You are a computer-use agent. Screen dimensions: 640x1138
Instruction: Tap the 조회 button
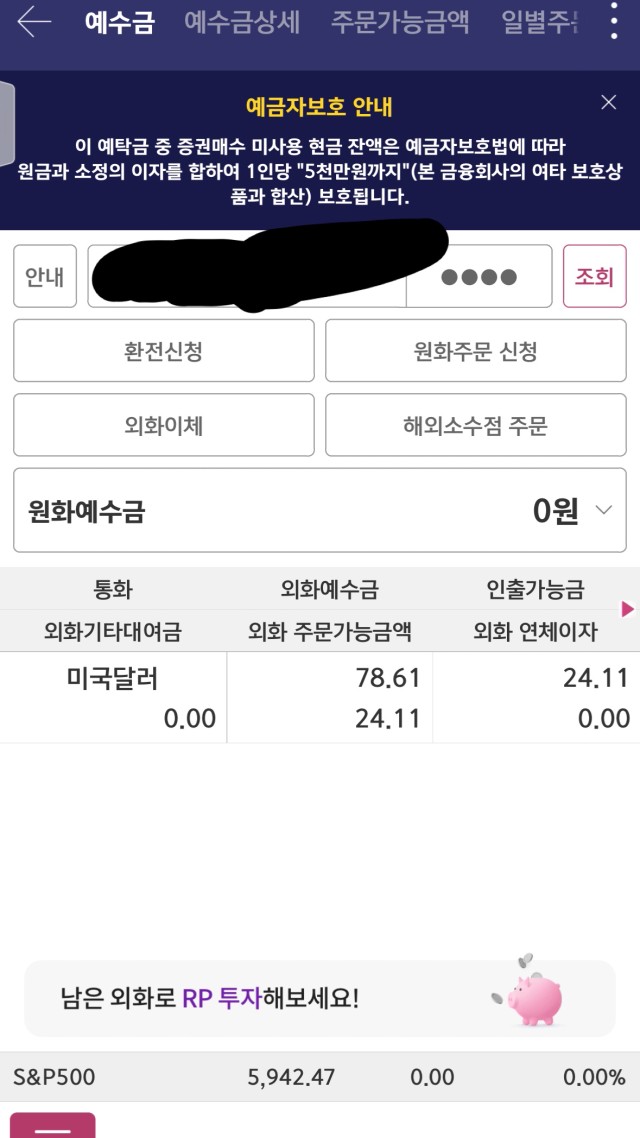tap(594, 277)
